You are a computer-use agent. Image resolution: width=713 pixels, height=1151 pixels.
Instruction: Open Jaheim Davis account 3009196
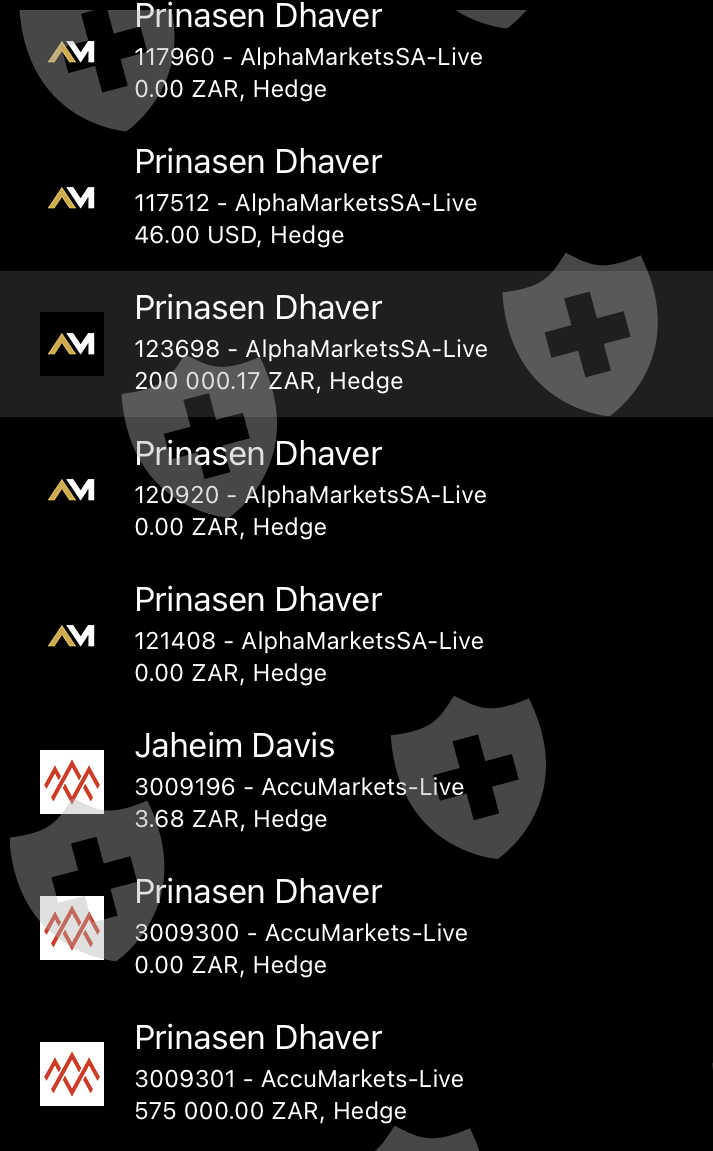click(356, 782)
